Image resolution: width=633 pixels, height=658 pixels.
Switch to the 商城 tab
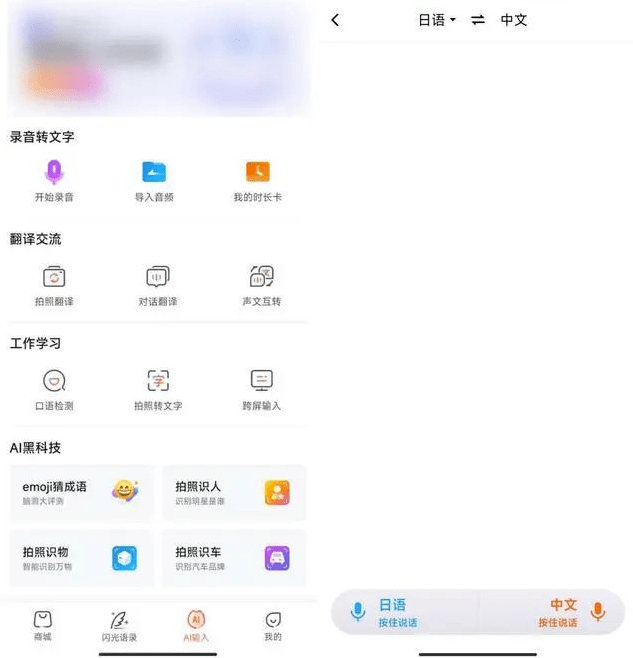coord(43,626)
